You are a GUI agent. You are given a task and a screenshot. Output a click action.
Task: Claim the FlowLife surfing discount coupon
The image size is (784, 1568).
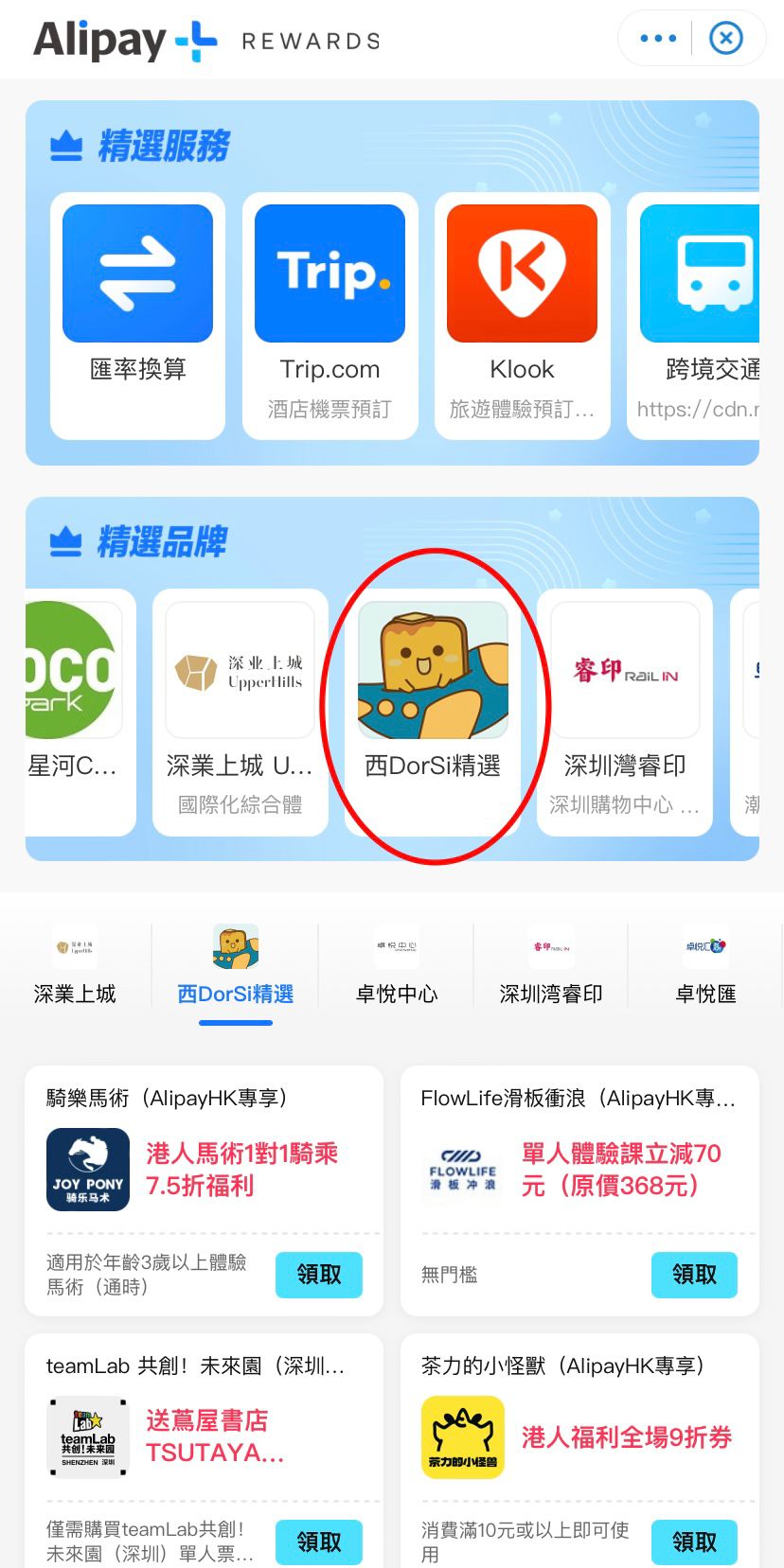pyautogui.click(x=694, y=1275)
